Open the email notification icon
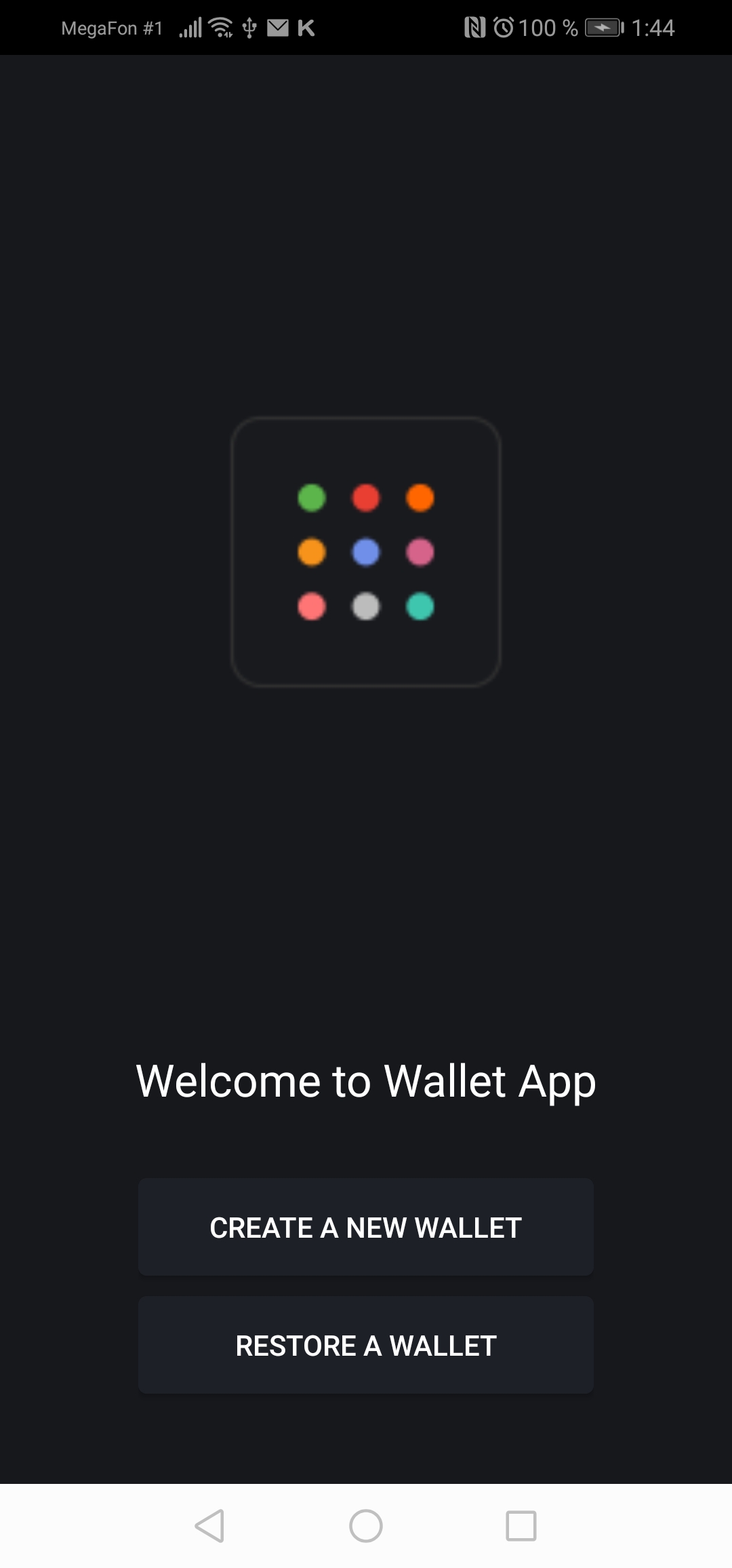The height and width of the screenshot is (1568, 732). (x=278, y=27)
